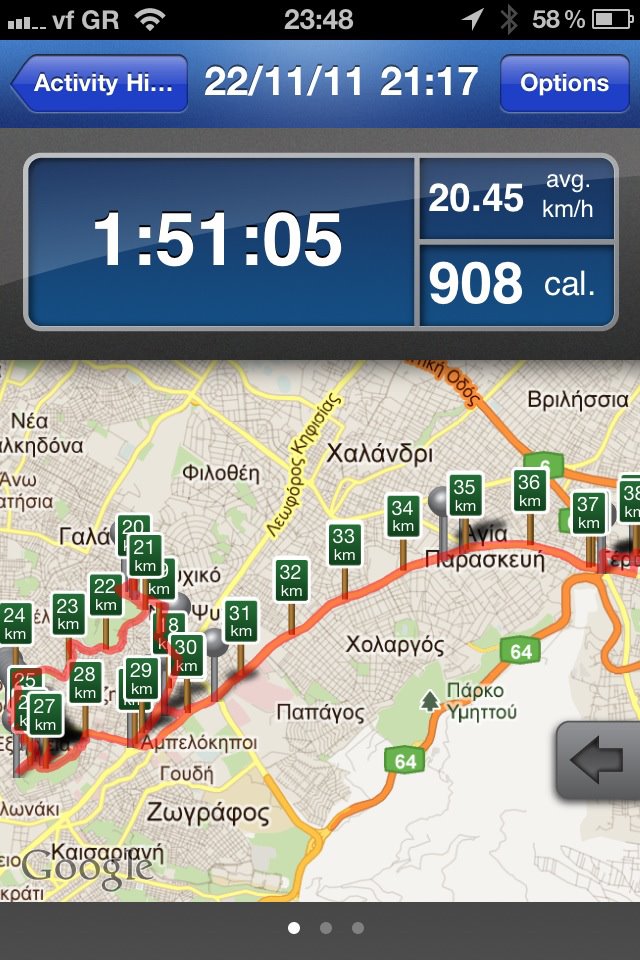
Task: Select the 24 km marker on map
Action: click(x=16, y=624)
